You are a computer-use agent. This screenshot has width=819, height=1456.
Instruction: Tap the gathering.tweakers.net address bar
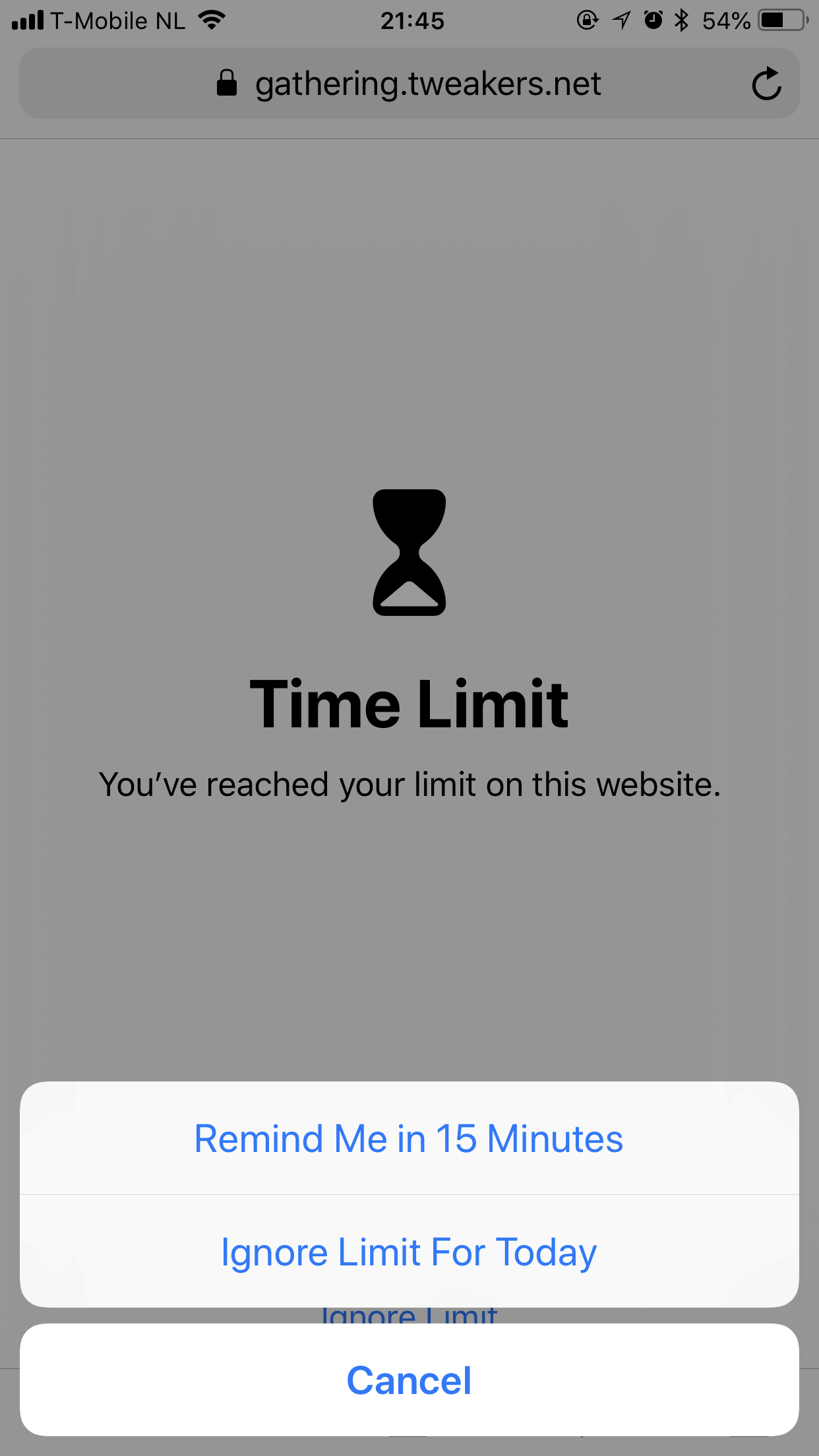(x=409, y=84)
